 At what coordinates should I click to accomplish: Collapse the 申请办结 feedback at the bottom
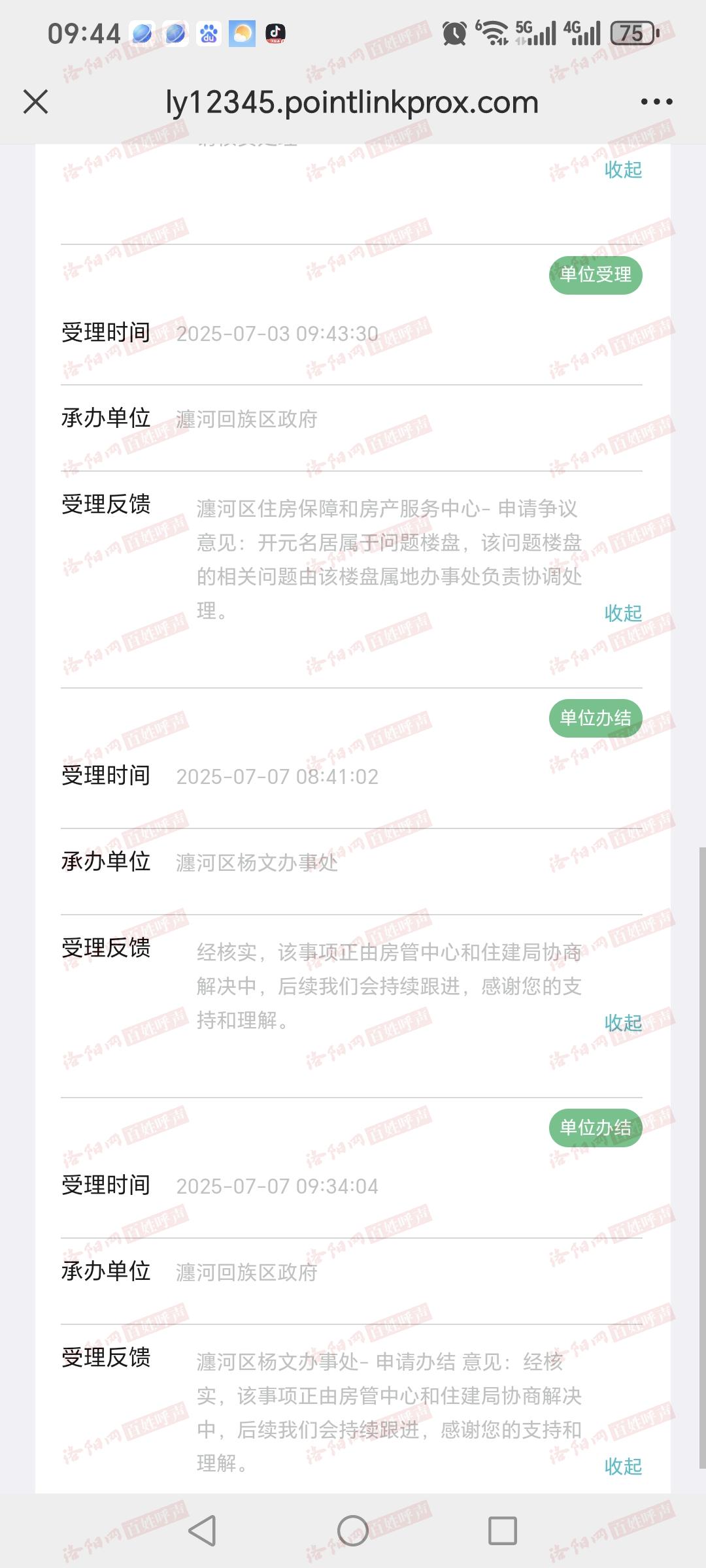623,1466
